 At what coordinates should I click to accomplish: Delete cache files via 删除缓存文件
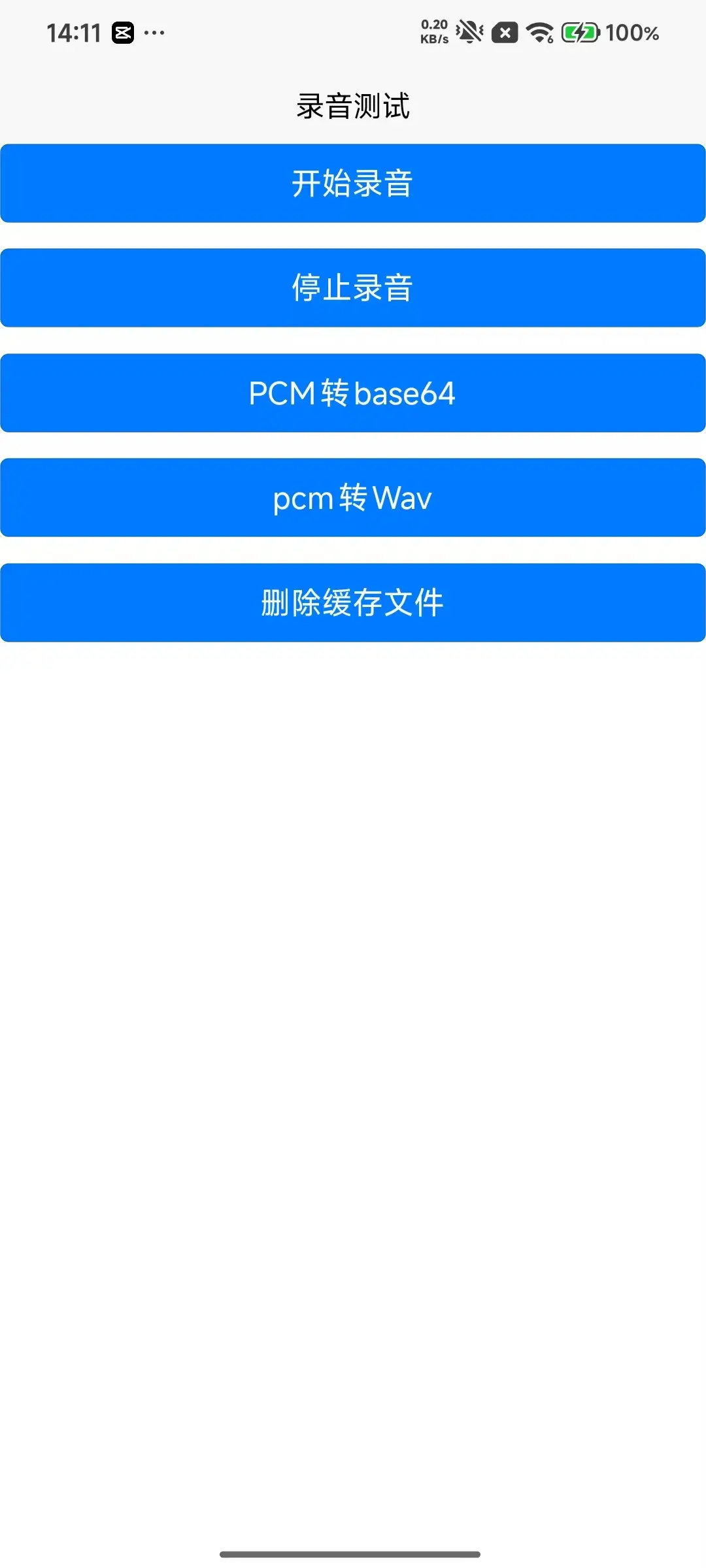coord(353,602)
